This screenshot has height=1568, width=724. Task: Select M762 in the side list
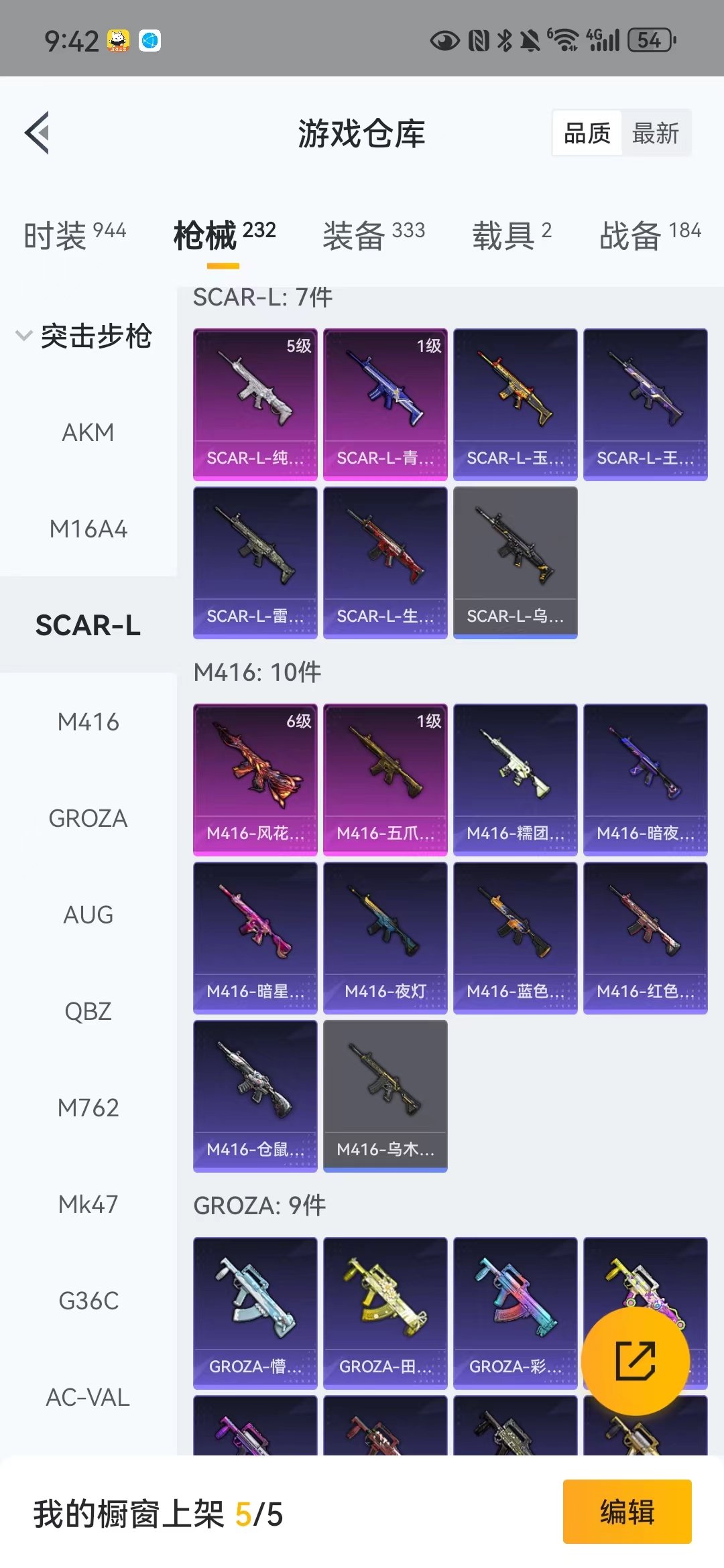pos(88,1108)
